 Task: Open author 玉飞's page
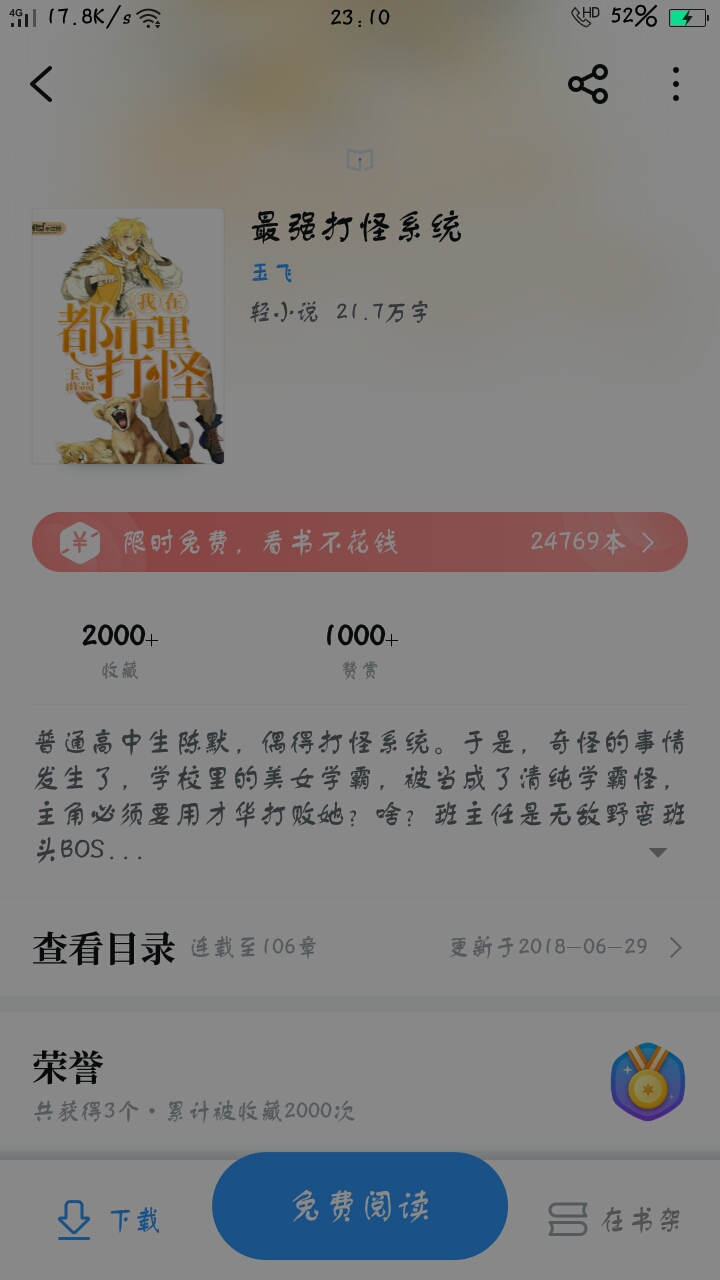click(x=271, y=273)
